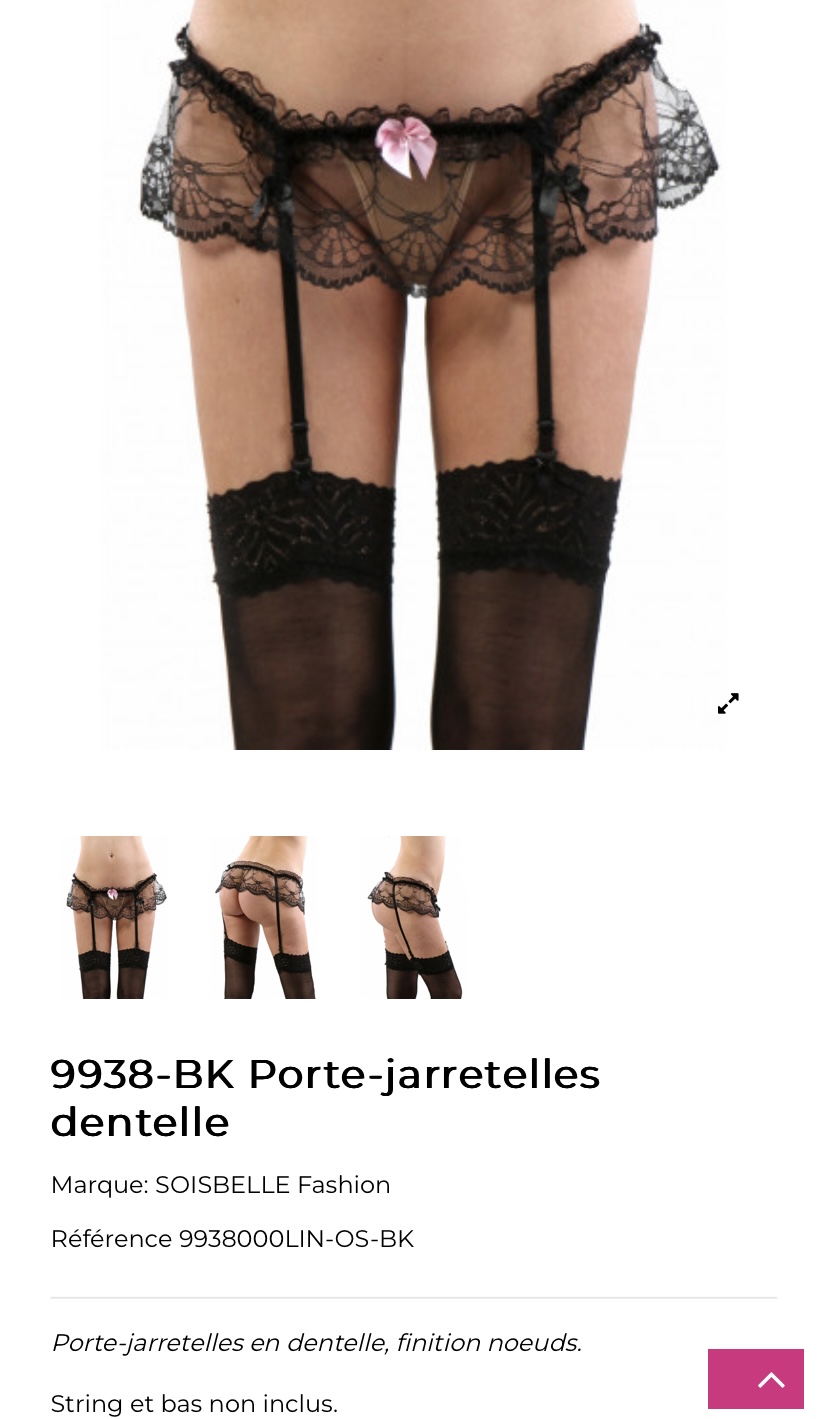Screen dimensions: 828x1419
Task: Expand the product image to fullscreen
Action: (728, 703)
